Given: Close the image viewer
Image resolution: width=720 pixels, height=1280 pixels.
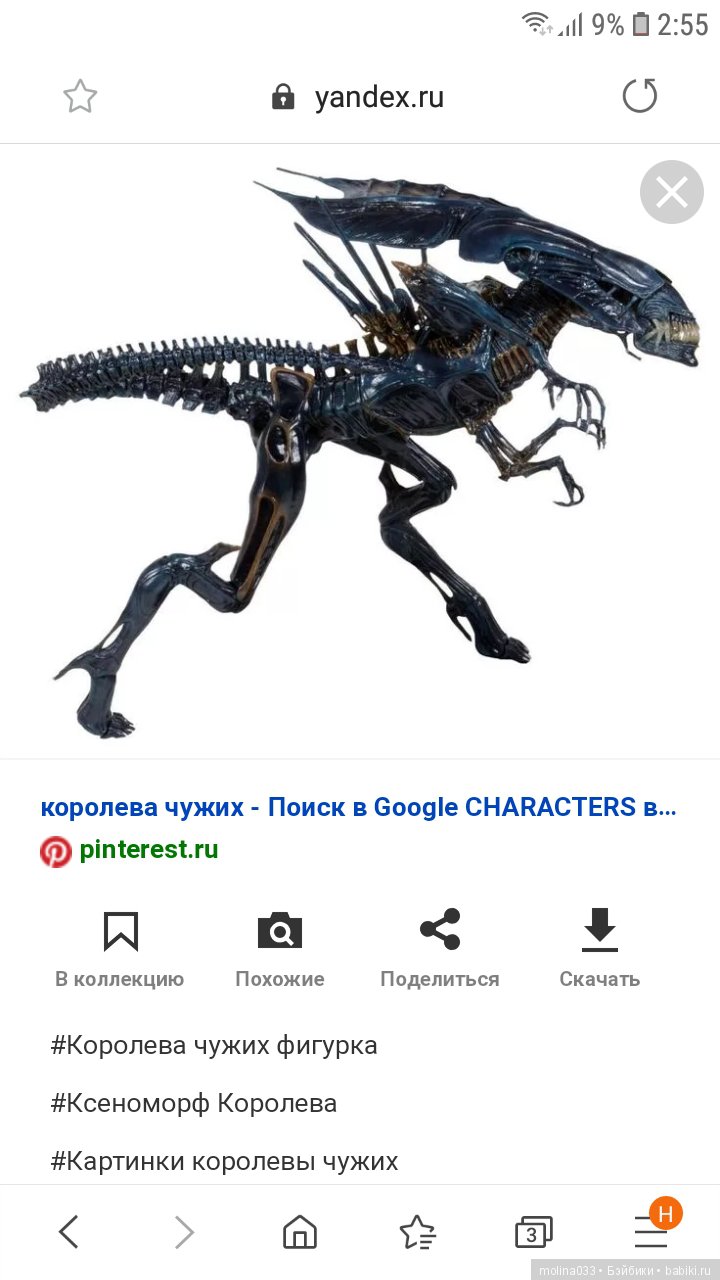Looking at the screenshot, I should click(671, 192).
